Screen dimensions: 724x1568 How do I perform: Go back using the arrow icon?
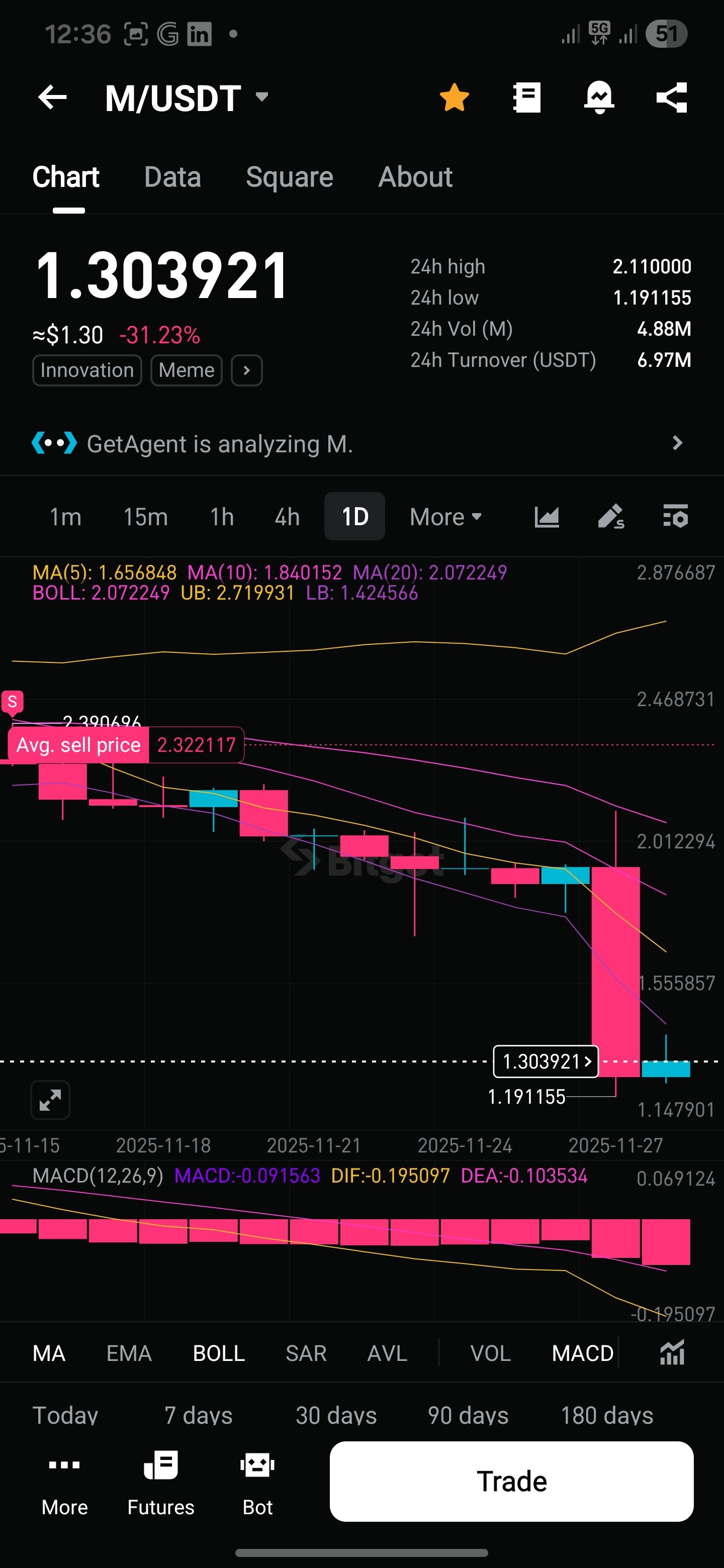pyautogui.click(x=52, y=97)
